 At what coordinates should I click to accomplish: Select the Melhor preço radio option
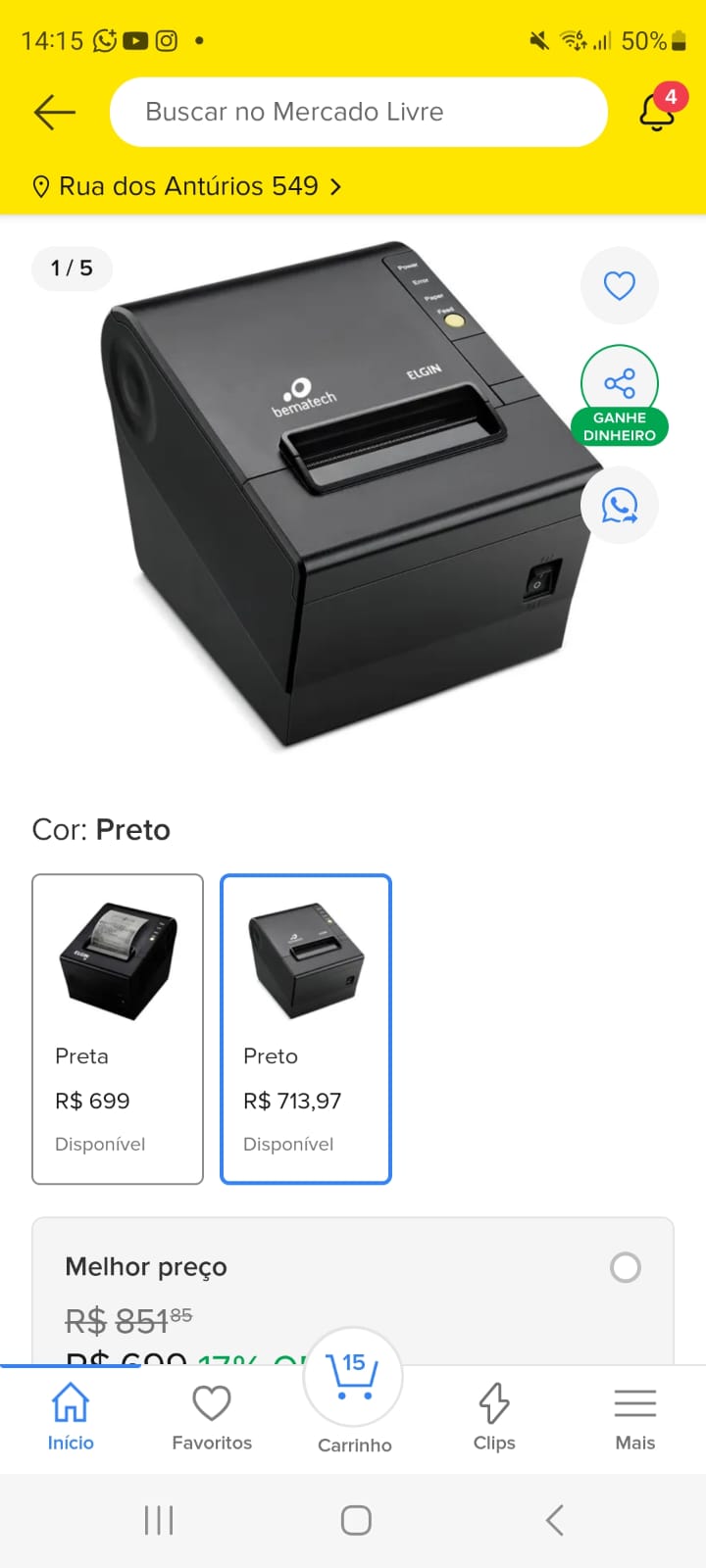pos(625,1267)
